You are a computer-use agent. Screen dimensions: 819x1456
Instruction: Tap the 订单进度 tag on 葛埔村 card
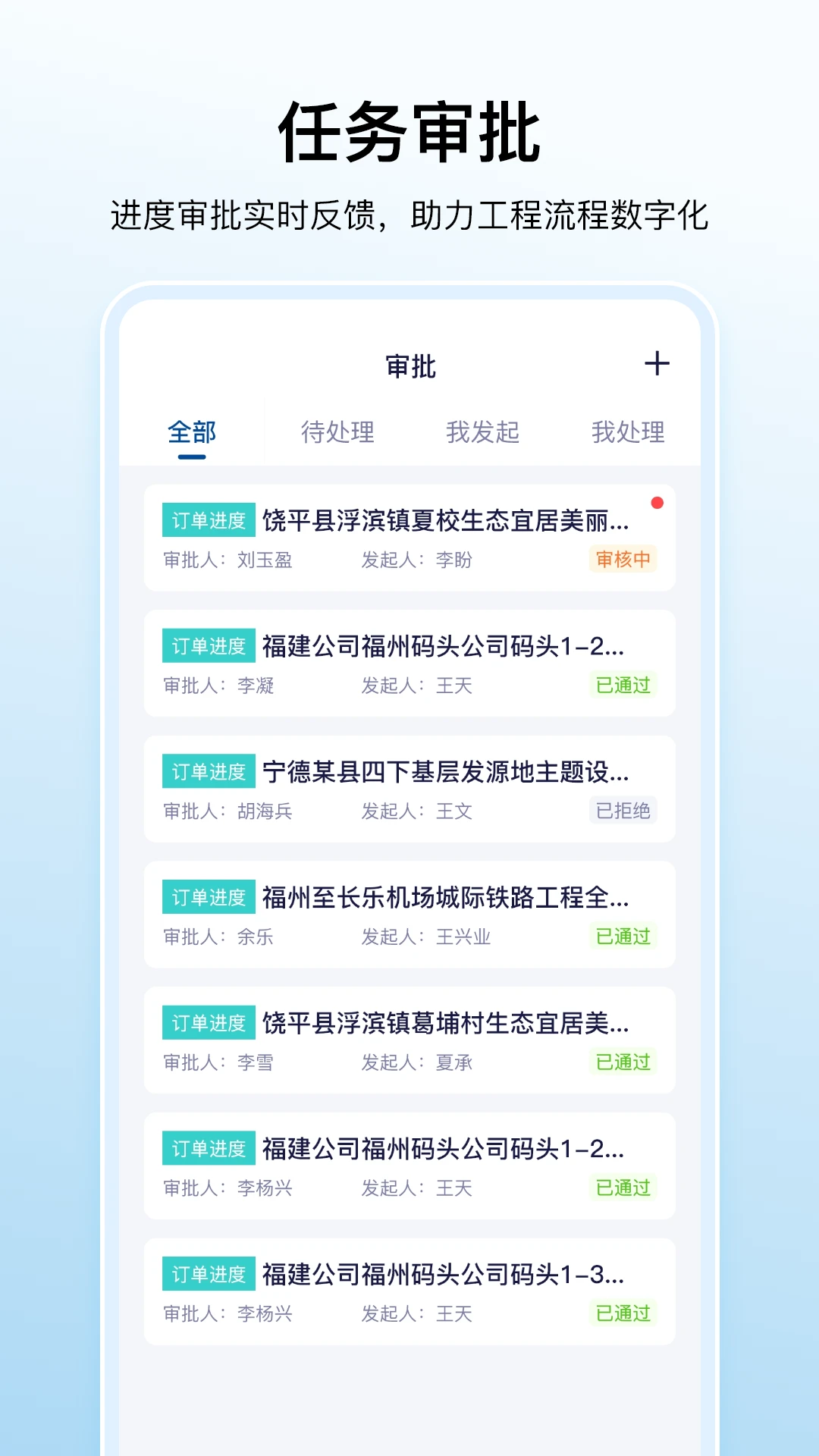[x=207, y=1023]
